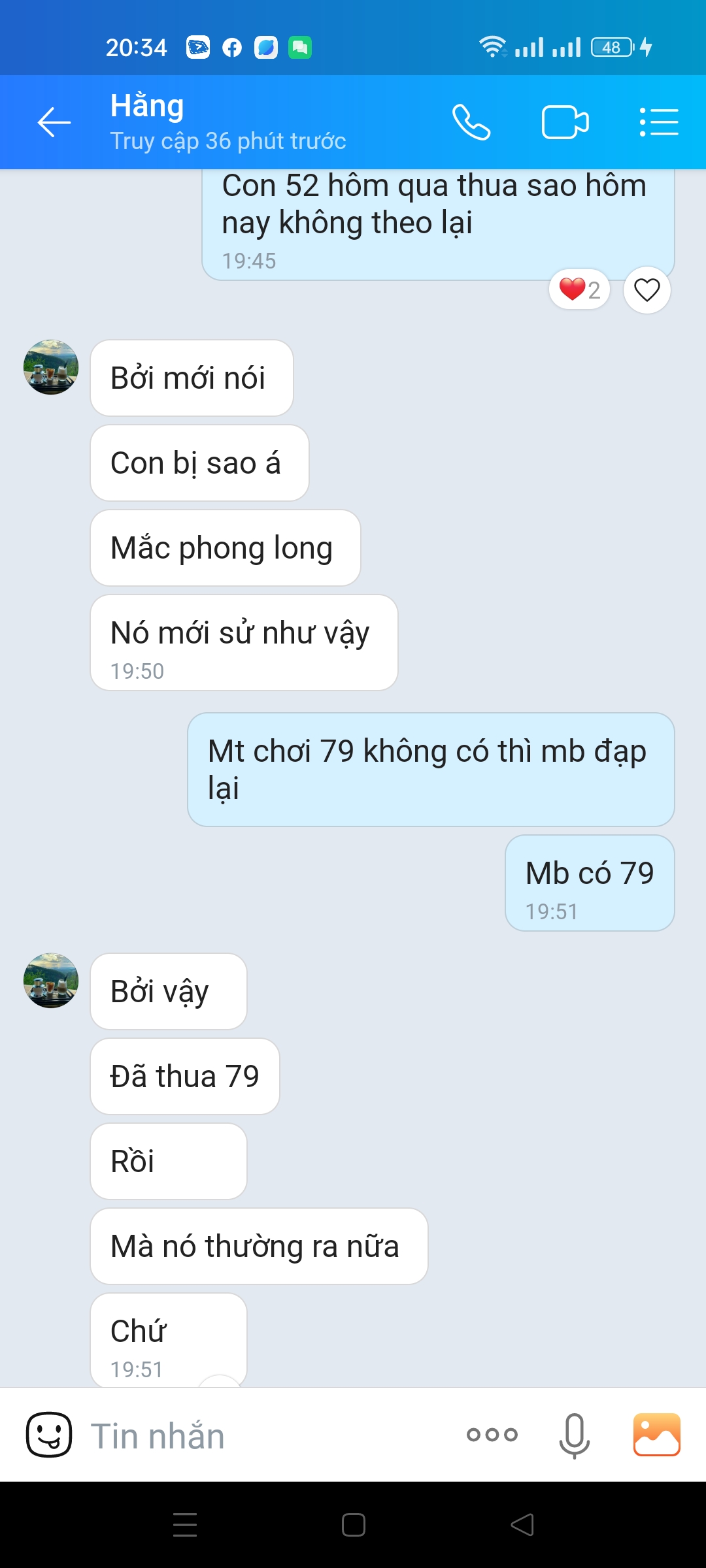Open Hằng's avatar next to 'Bởi mới nói'

[51, 367]
